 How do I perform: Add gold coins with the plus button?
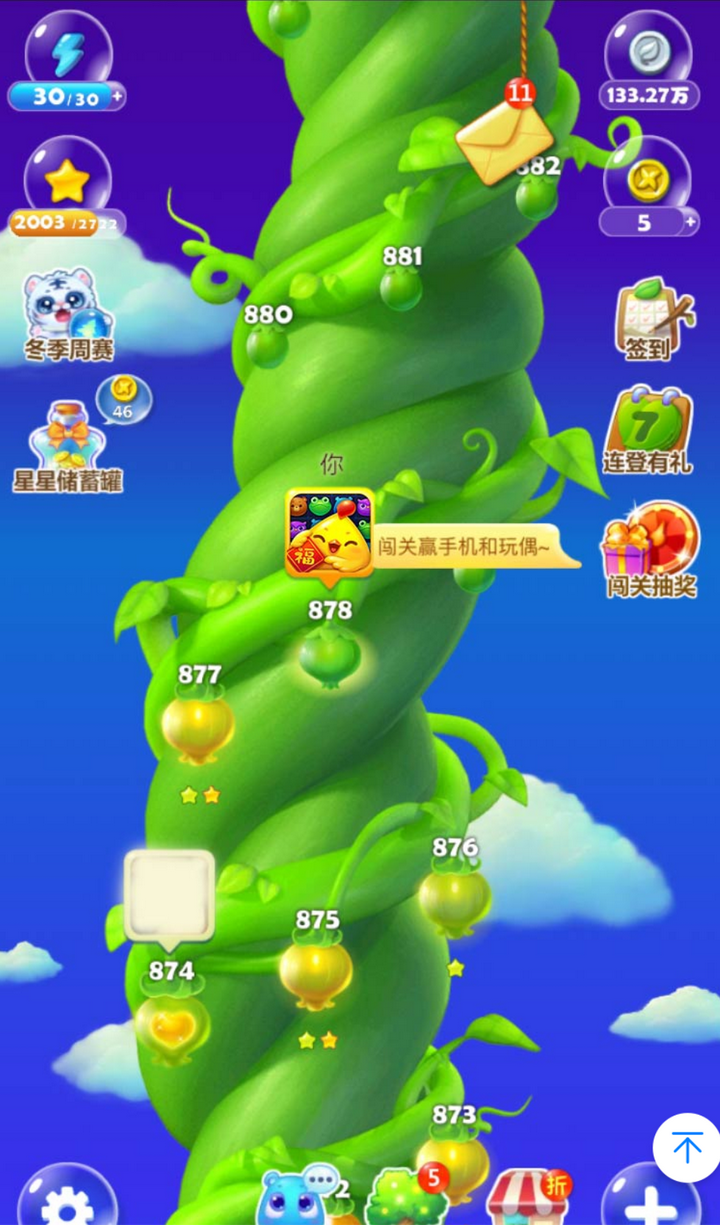pos(690,223)
